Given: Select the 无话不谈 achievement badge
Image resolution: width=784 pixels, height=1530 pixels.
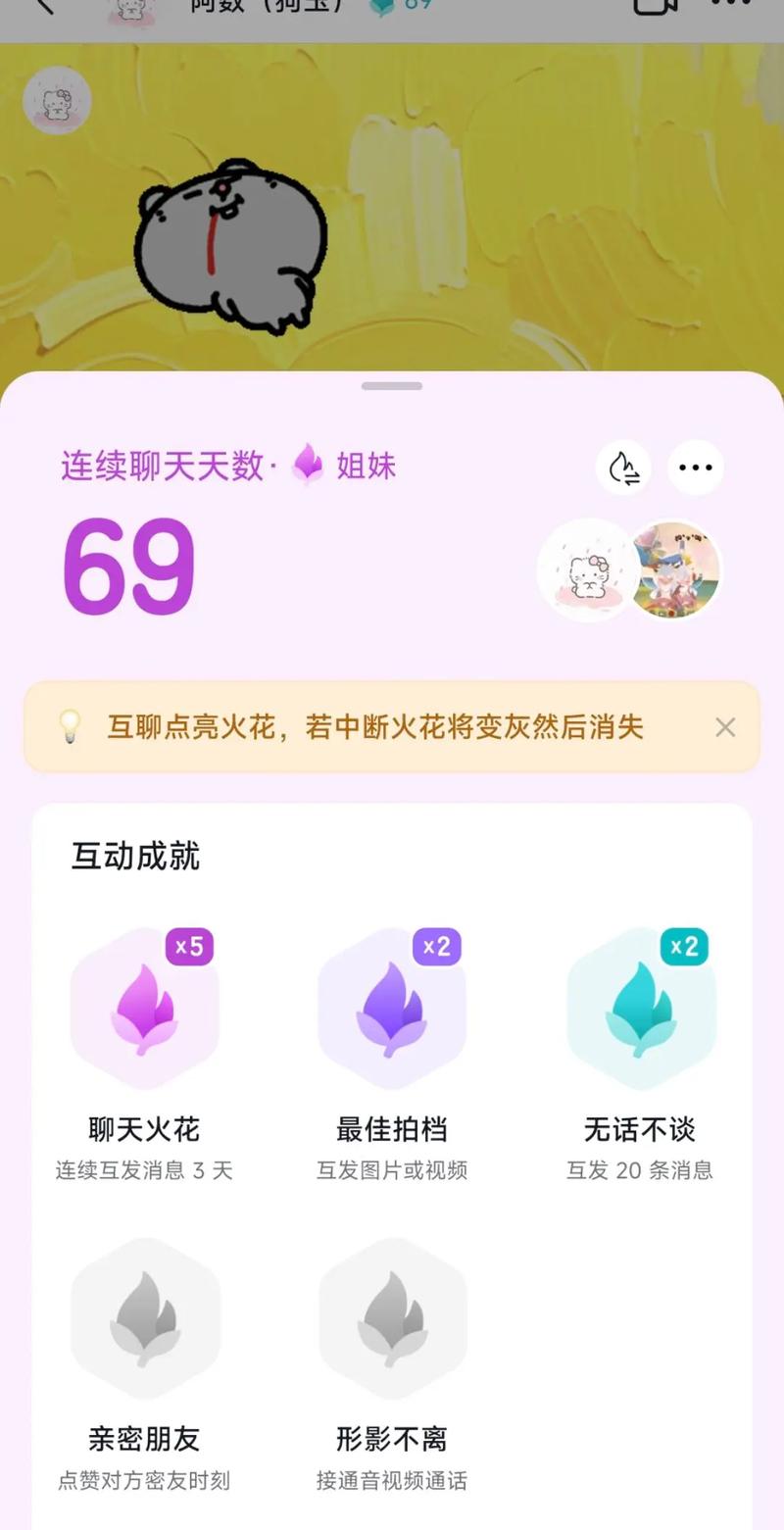Looking at the screenshot, I should 641,1008.
